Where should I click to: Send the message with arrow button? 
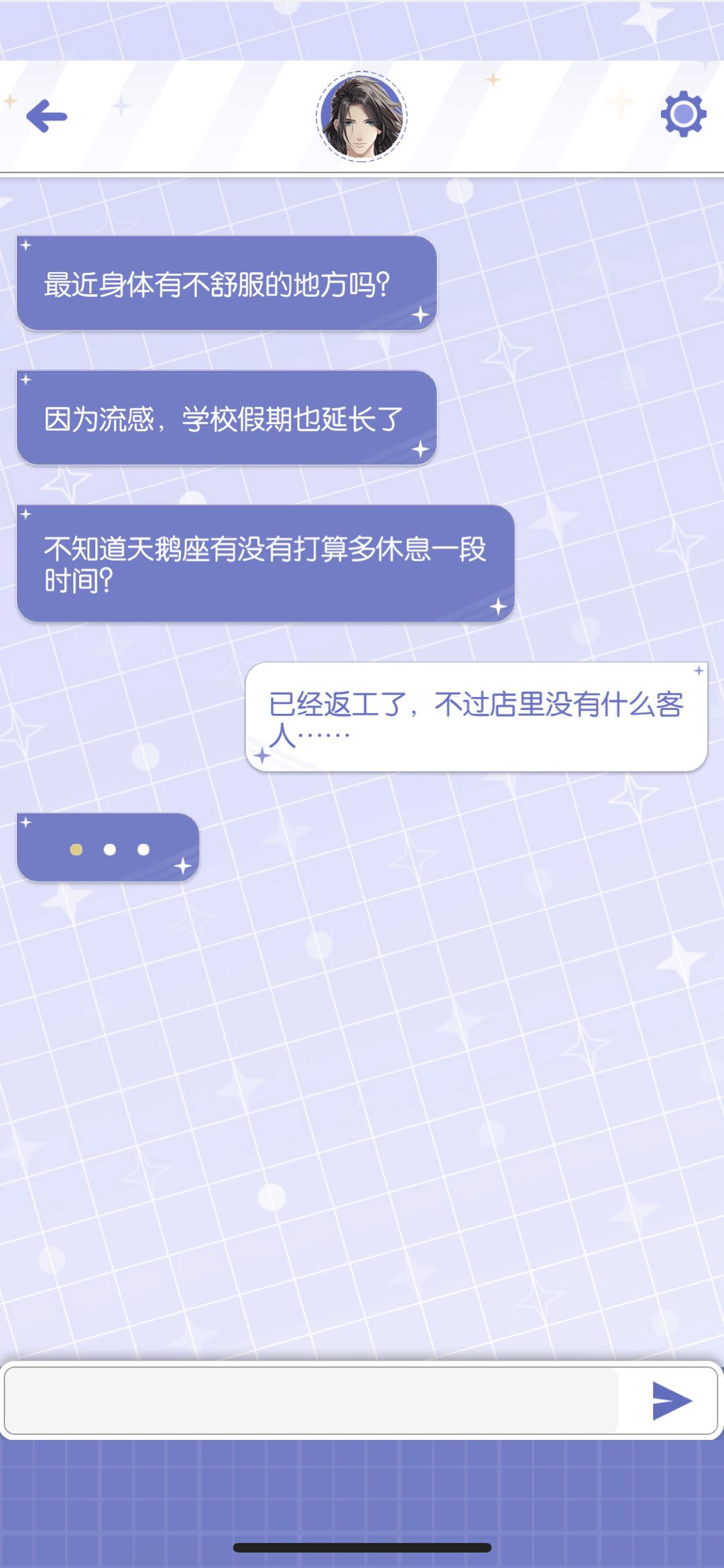[671, 1400]
